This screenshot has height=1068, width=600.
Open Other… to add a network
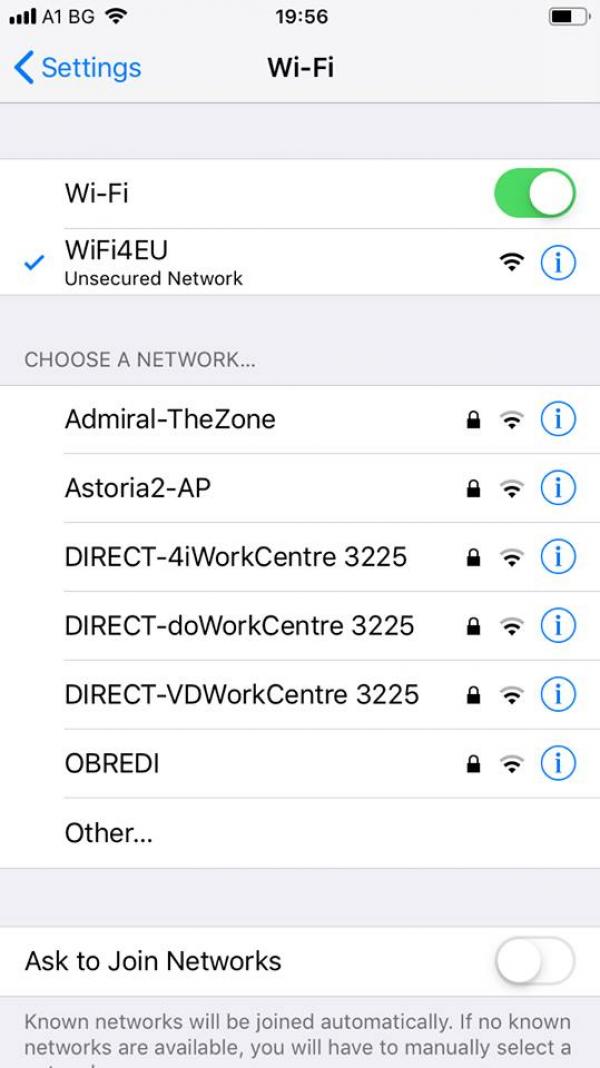click(x=300, y=833)
